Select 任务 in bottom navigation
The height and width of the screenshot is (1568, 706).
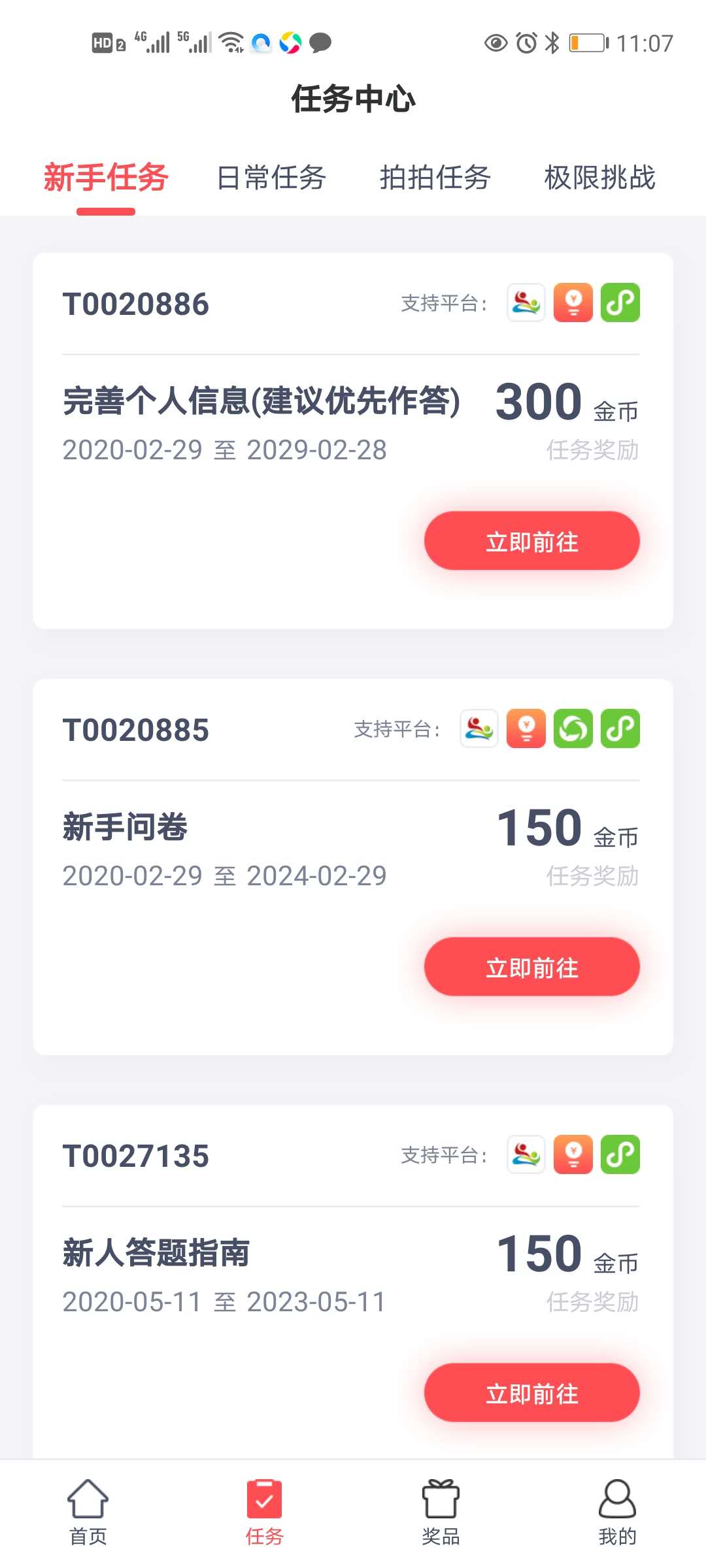click(264, 1513)
